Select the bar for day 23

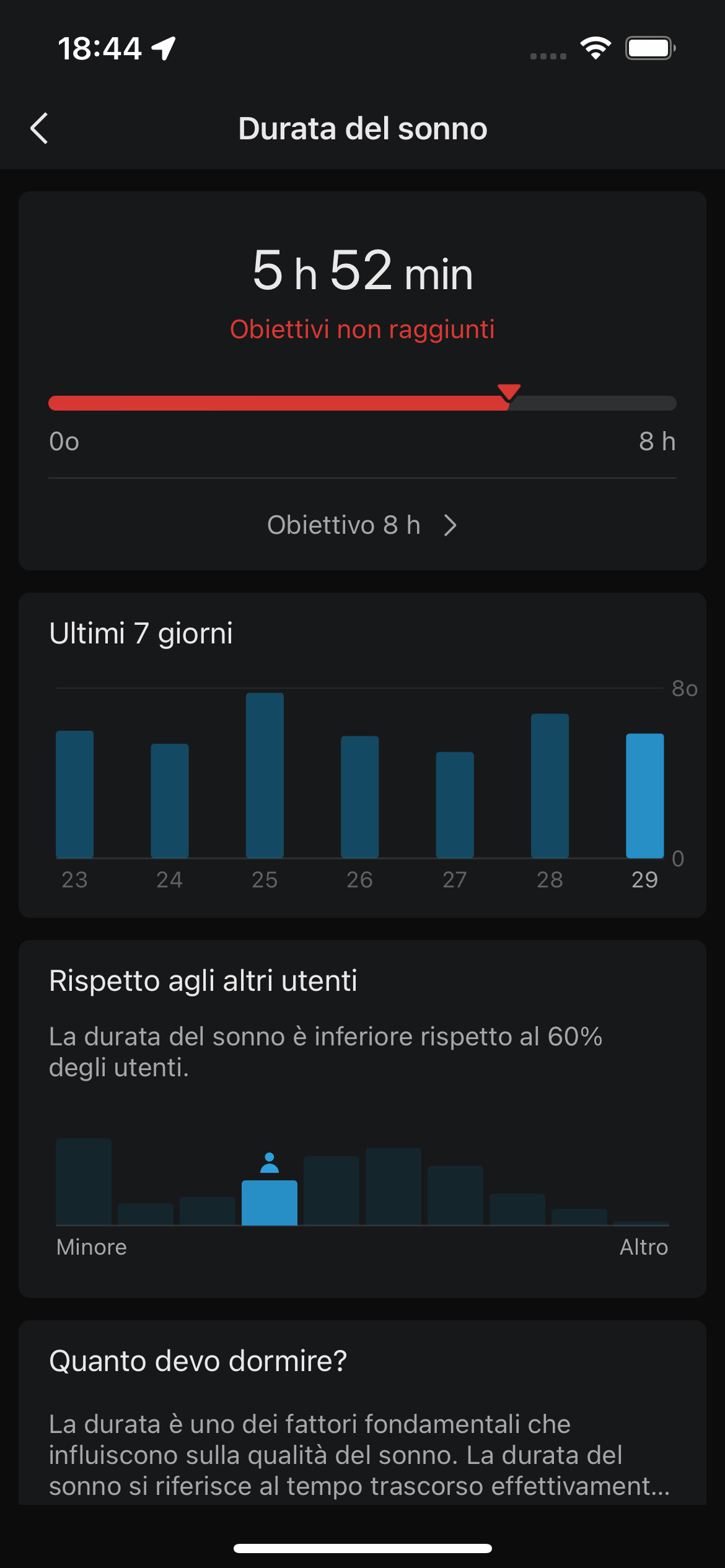click(74, 795)
